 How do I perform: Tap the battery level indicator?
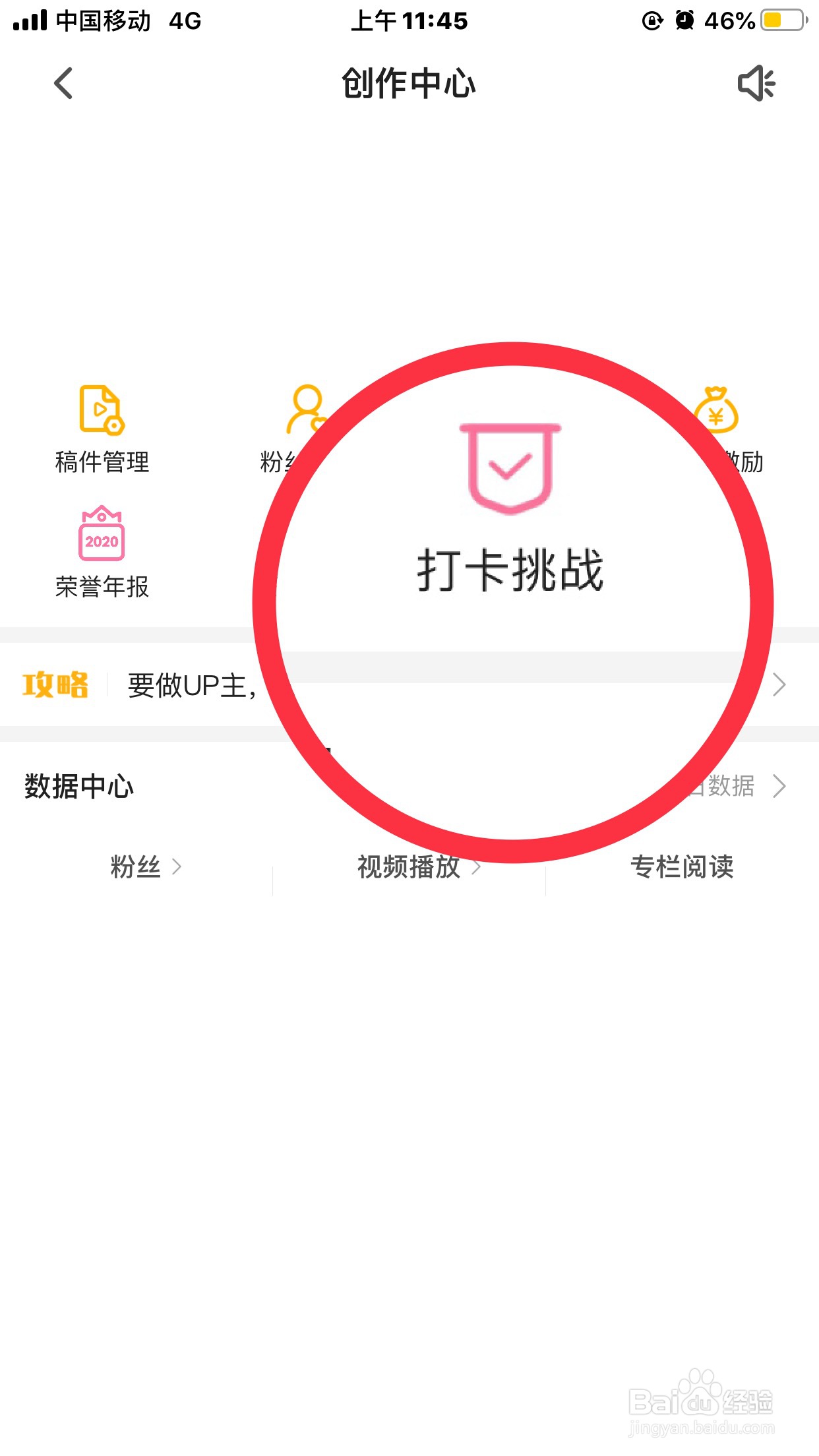pos(780,20)
